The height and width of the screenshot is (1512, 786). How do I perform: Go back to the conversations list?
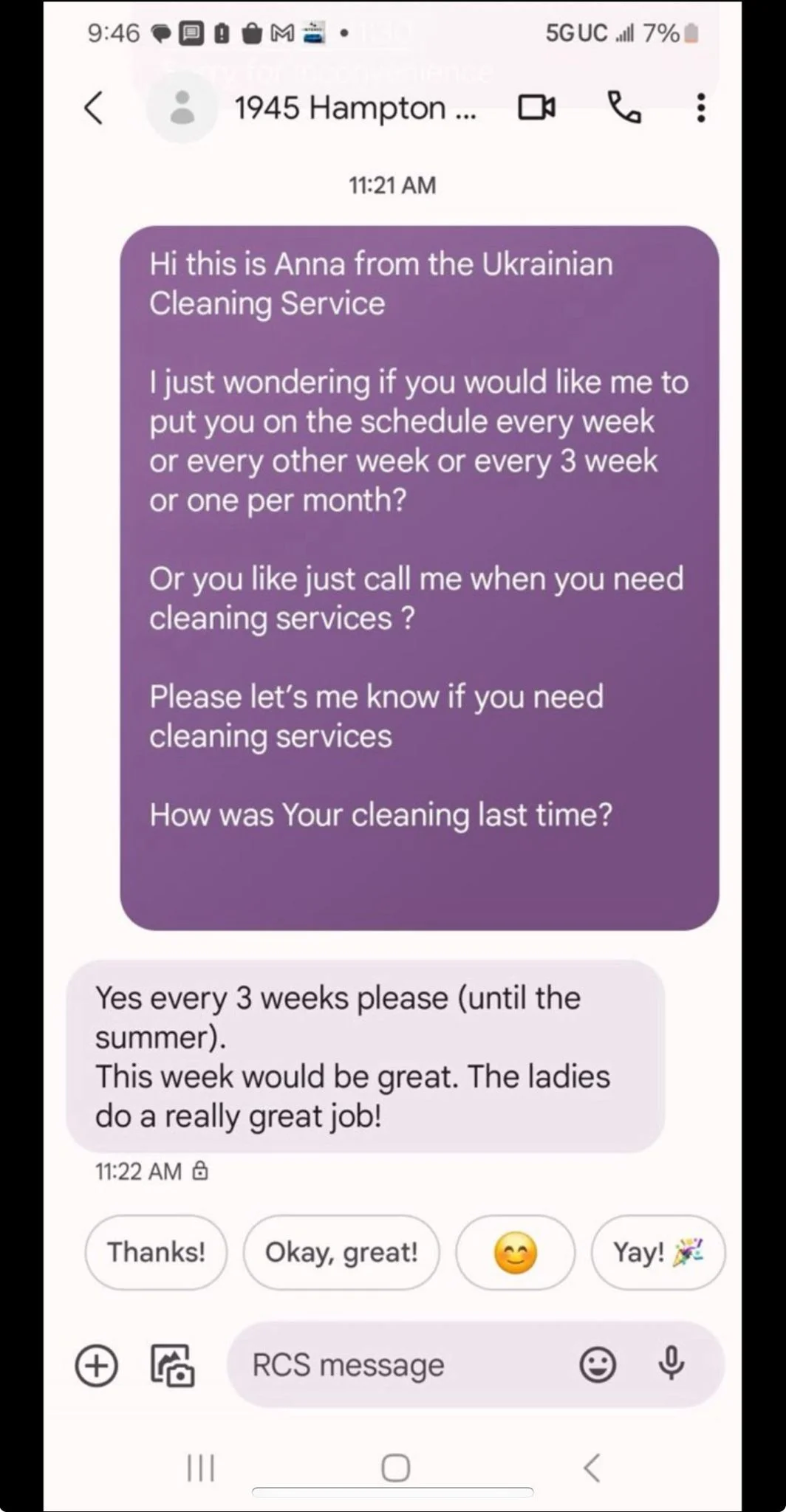[x=93, y=108]
